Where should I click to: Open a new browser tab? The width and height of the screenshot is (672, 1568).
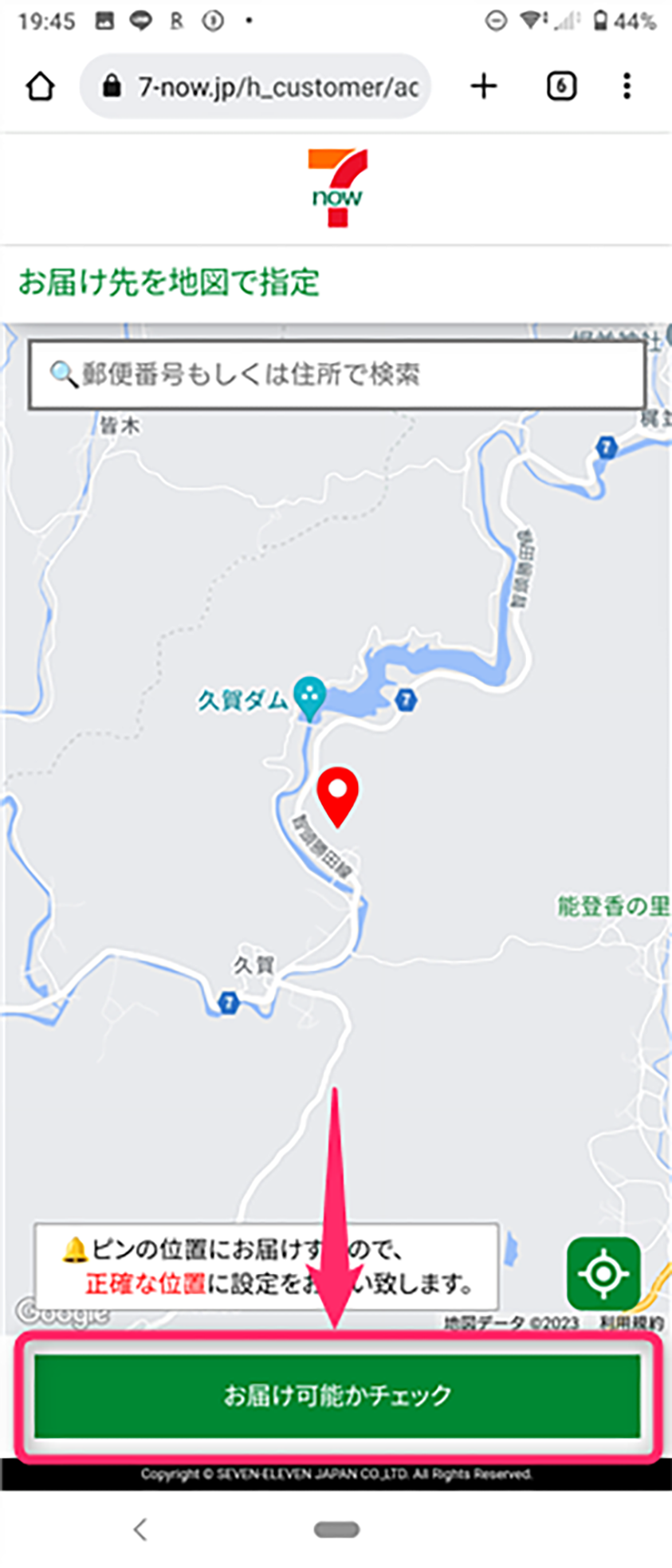coord(484,86)
